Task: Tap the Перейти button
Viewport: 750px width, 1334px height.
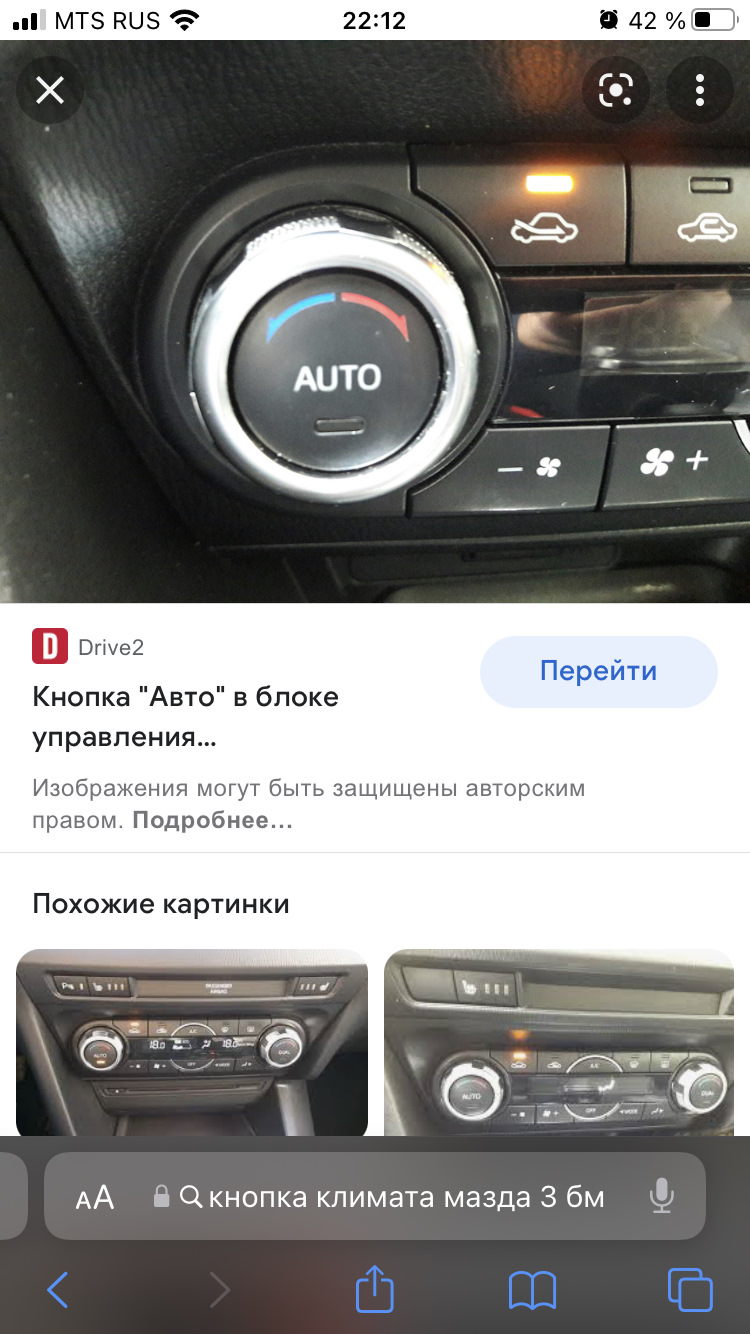Action: click(x=598, y=671)
